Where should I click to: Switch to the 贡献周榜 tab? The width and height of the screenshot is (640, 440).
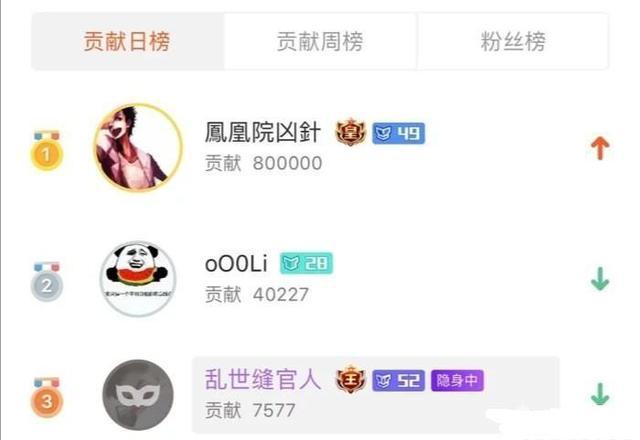pos(320,41)
